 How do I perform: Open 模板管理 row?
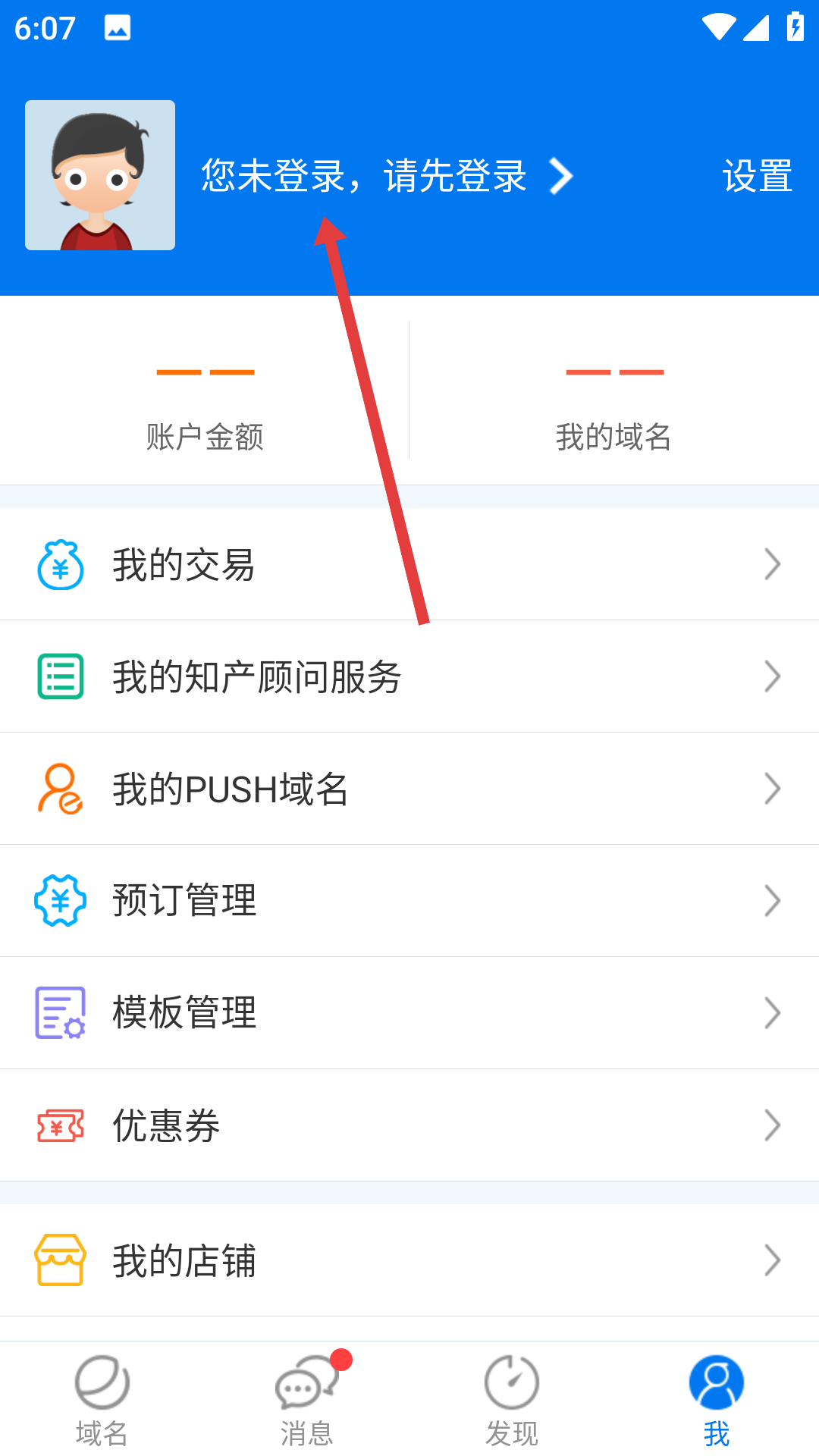[409, 1013]
